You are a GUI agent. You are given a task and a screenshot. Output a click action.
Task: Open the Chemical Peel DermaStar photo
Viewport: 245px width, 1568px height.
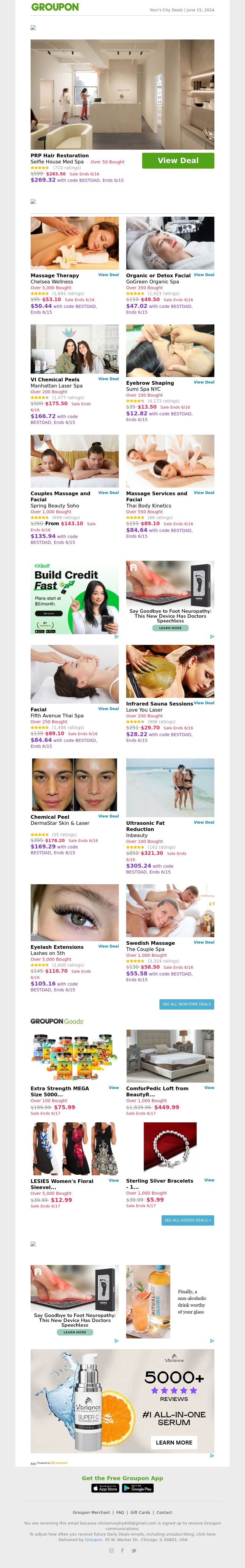pyautogui.click(x=74, y=784)
